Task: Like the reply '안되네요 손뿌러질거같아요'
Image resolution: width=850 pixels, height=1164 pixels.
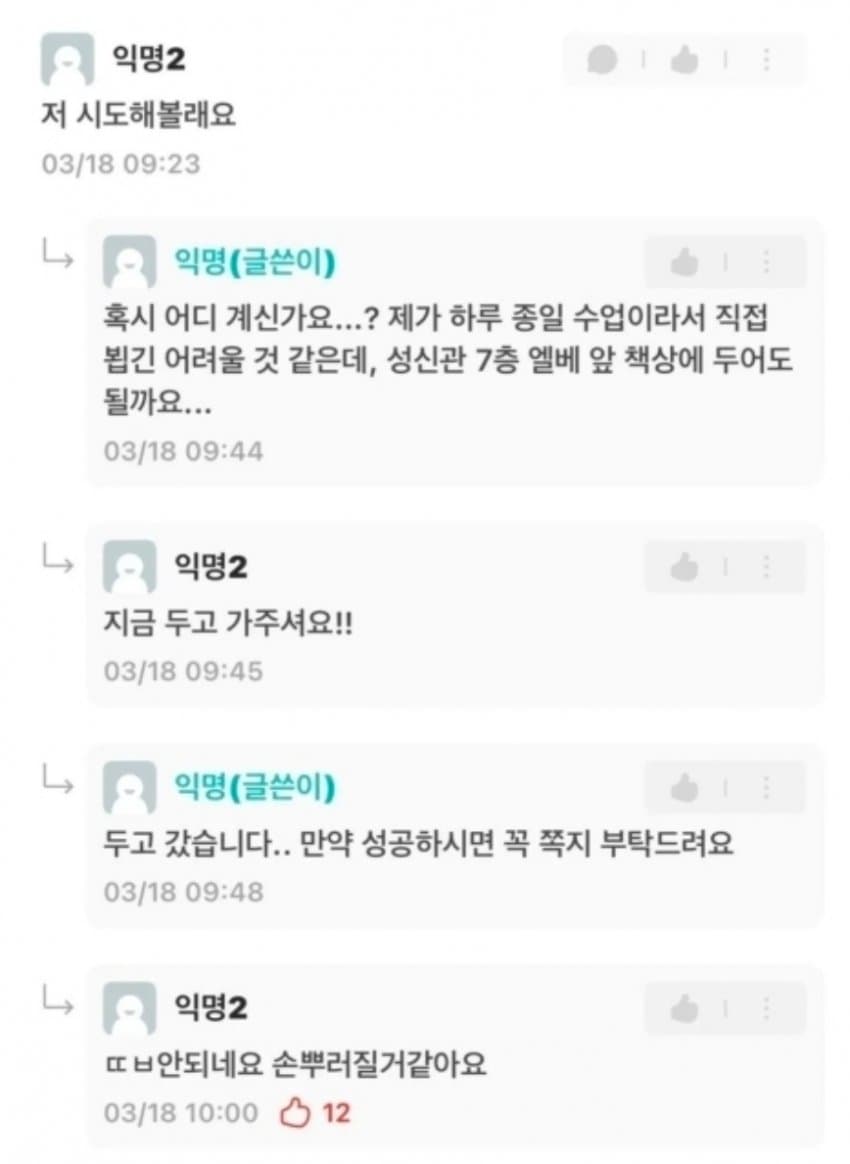Action: [x=685, y=1009]
